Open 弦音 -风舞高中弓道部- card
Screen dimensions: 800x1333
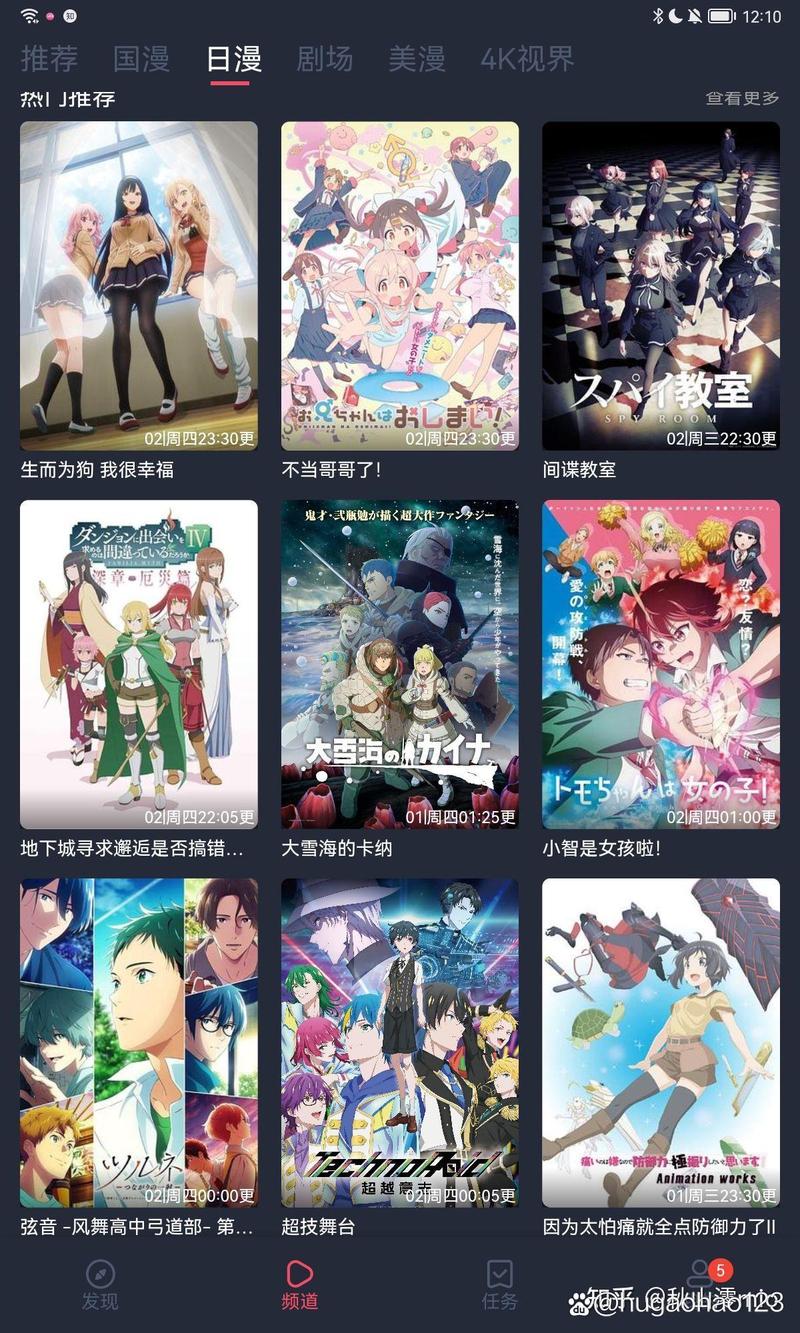(x=139, y=1042)
